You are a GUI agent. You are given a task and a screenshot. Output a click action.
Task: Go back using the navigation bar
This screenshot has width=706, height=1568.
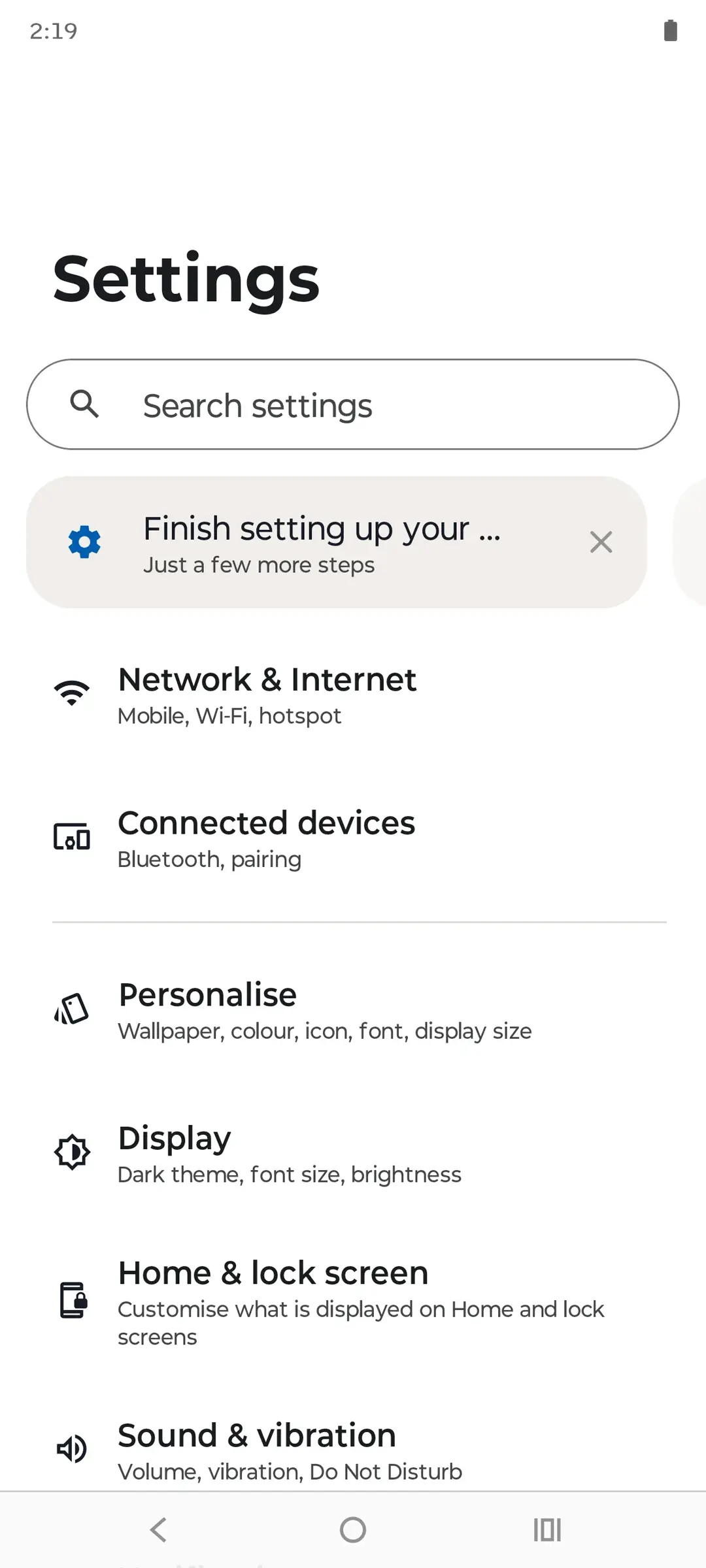click(159, 1529)
